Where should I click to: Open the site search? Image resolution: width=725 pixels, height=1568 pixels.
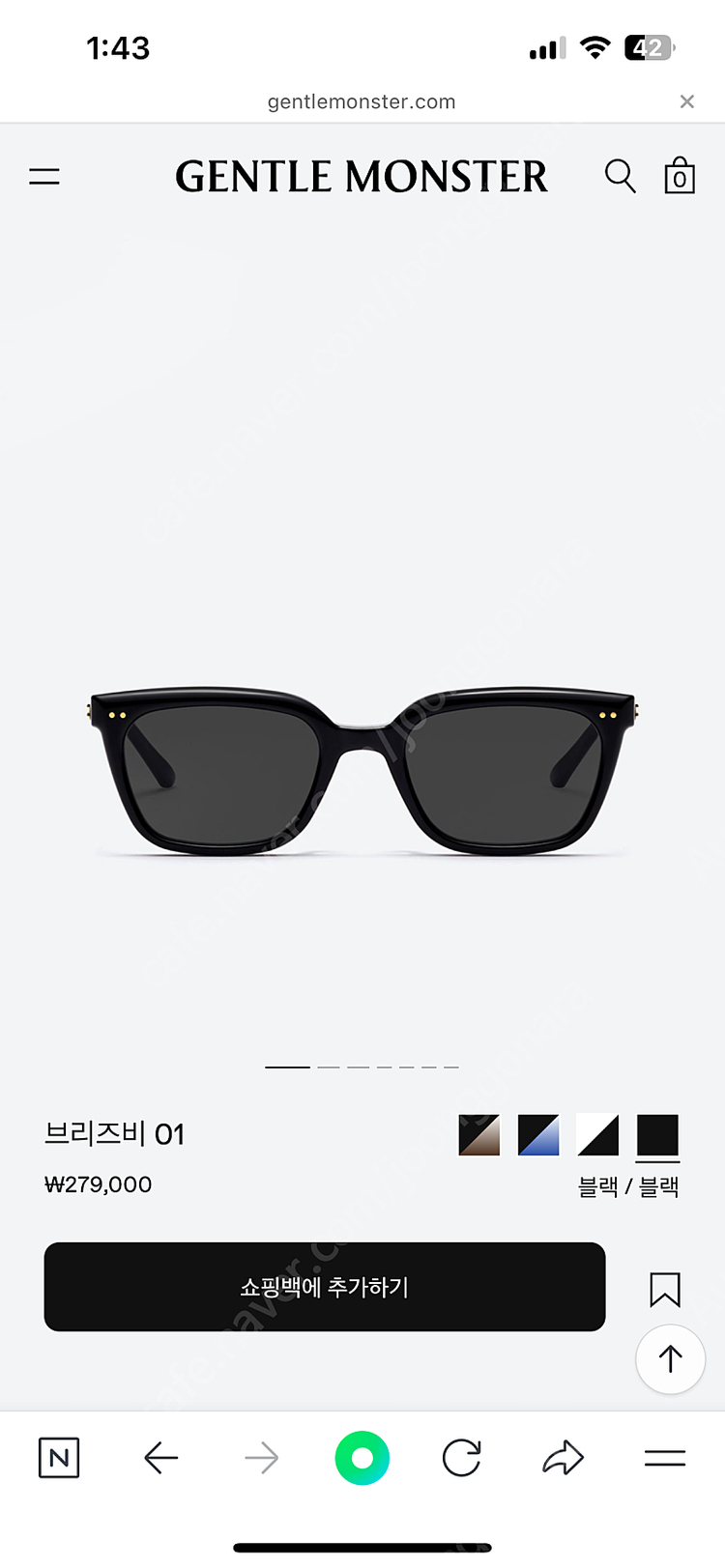coord(620,177)
